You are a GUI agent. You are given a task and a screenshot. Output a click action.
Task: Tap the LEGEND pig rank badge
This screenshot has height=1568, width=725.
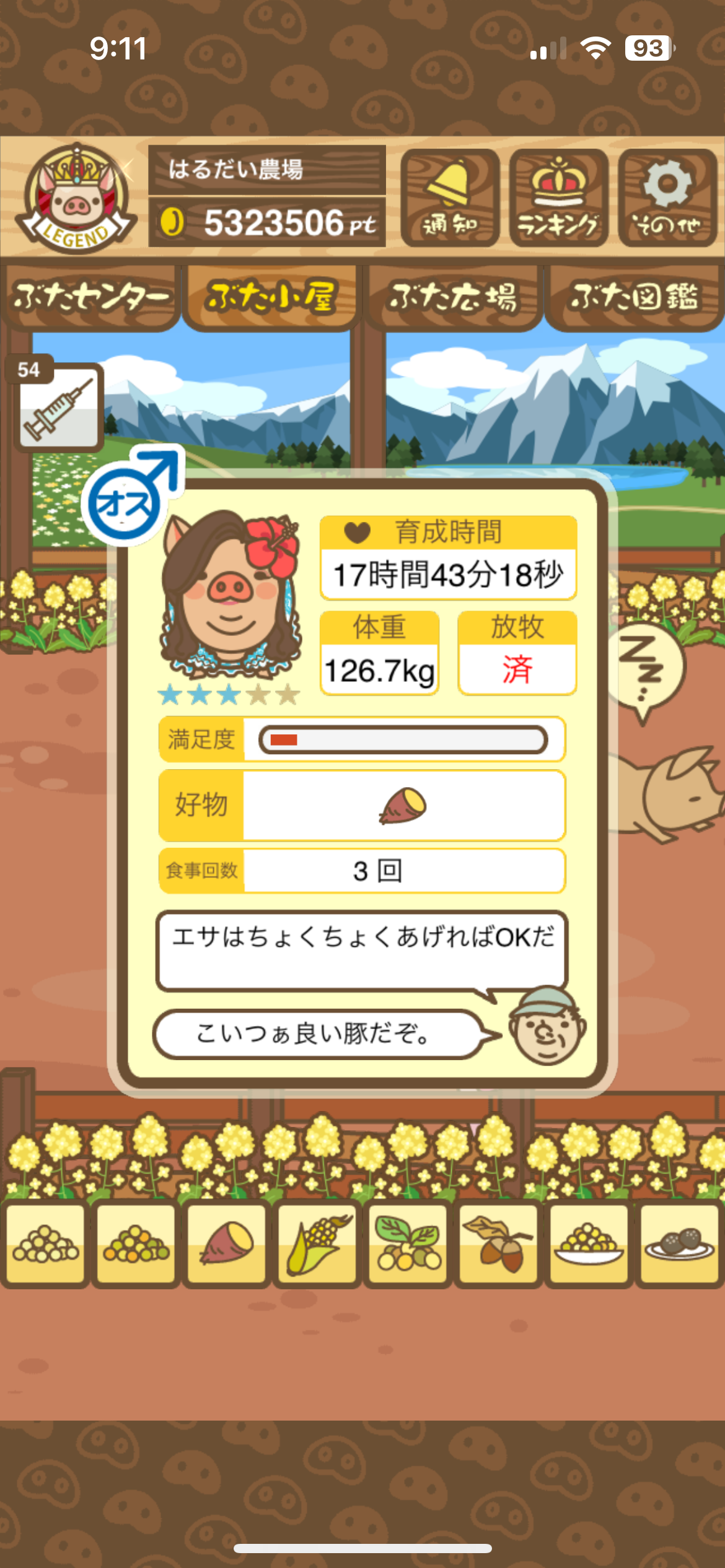(x=76, y=198)
